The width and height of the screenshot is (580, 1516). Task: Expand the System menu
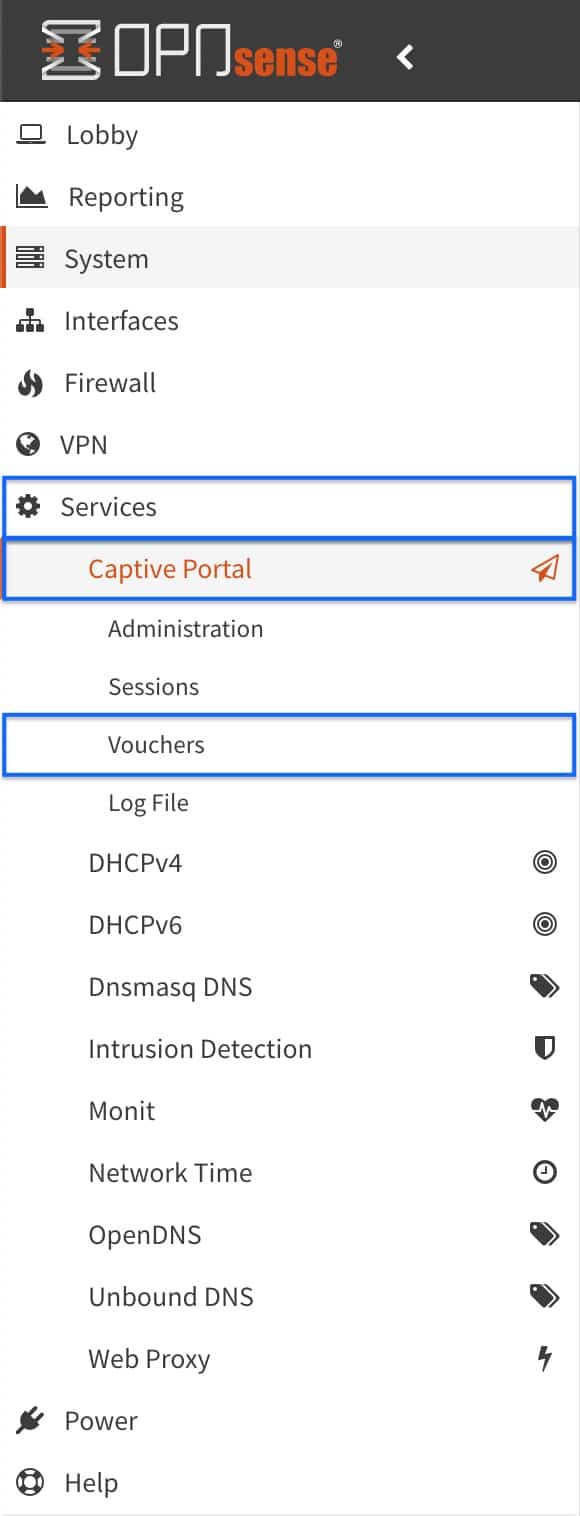[x=290, y=259]
